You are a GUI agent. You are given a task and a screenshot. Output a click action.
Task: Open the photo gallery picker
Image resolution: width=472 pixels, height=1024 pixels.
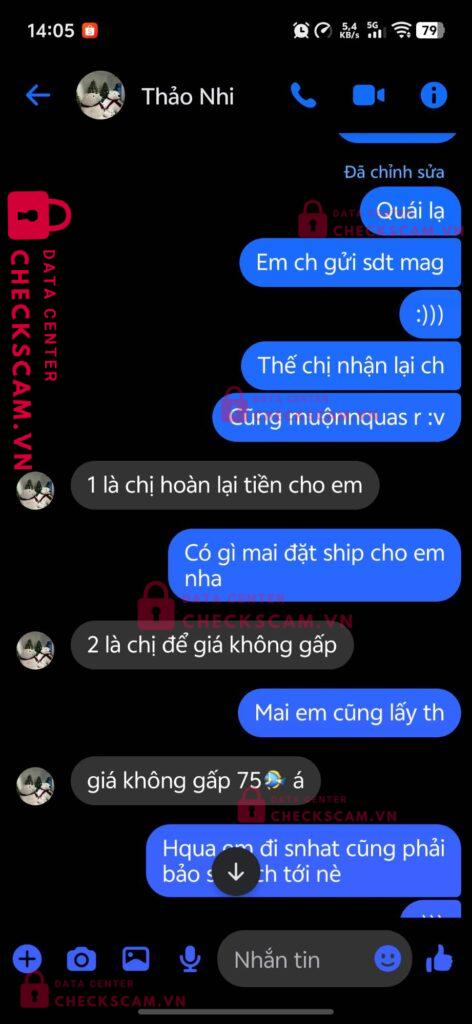click(x=136, y=959)
